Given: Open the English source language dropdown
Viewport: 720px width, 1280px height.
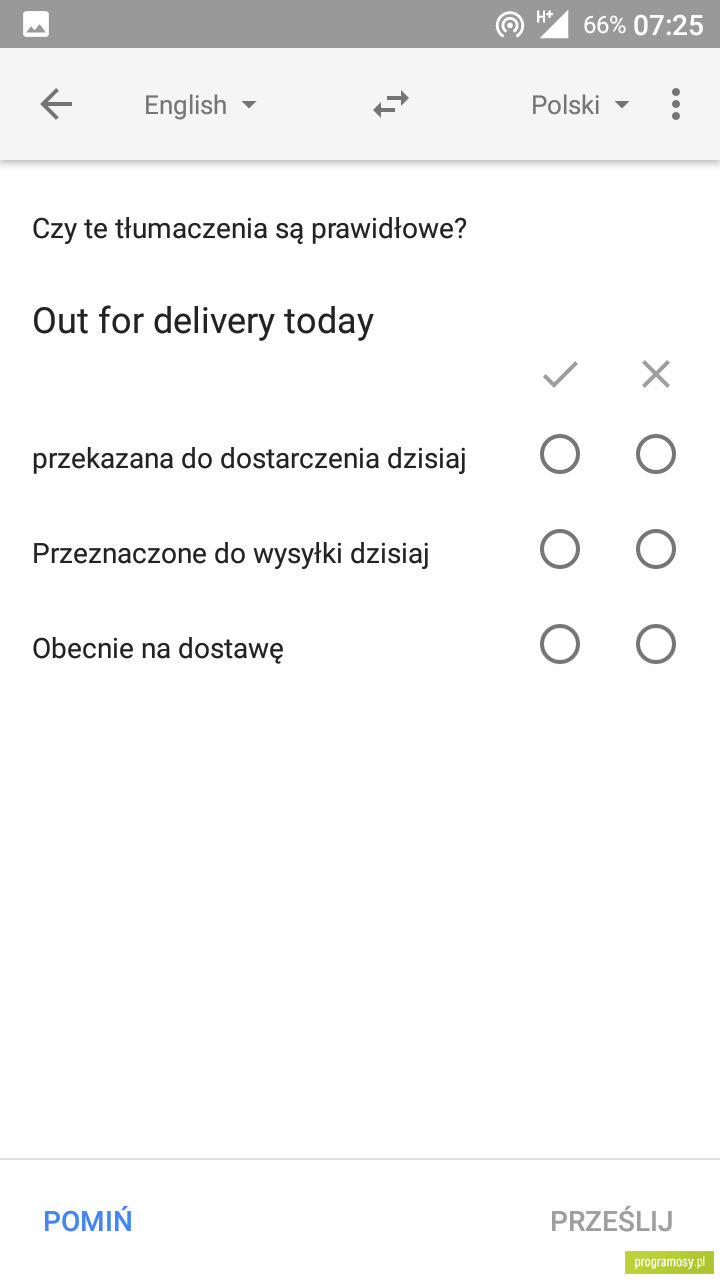Looking at the screenshot, I should click(200, 105).
